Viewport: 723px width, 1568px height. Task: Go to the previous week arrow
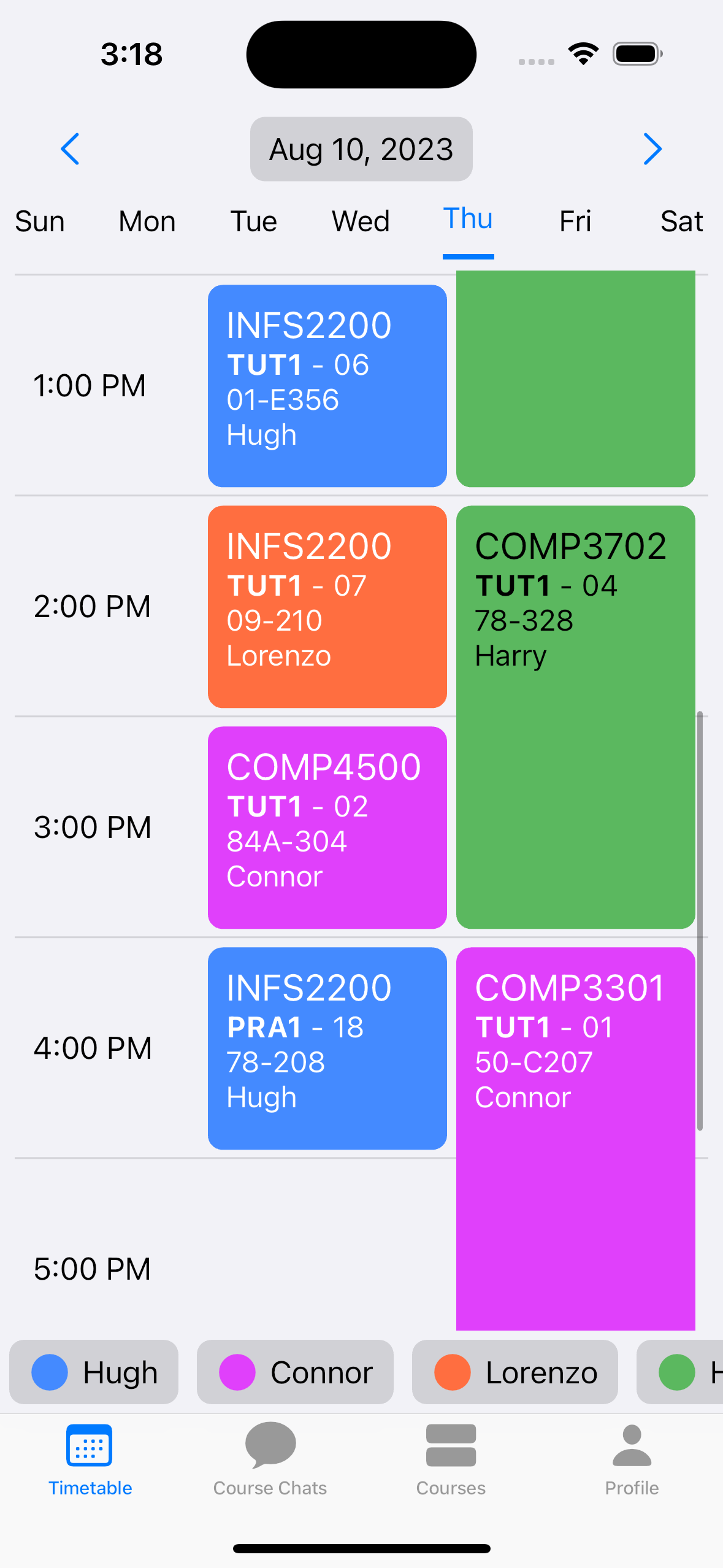[x=70, y=149]
